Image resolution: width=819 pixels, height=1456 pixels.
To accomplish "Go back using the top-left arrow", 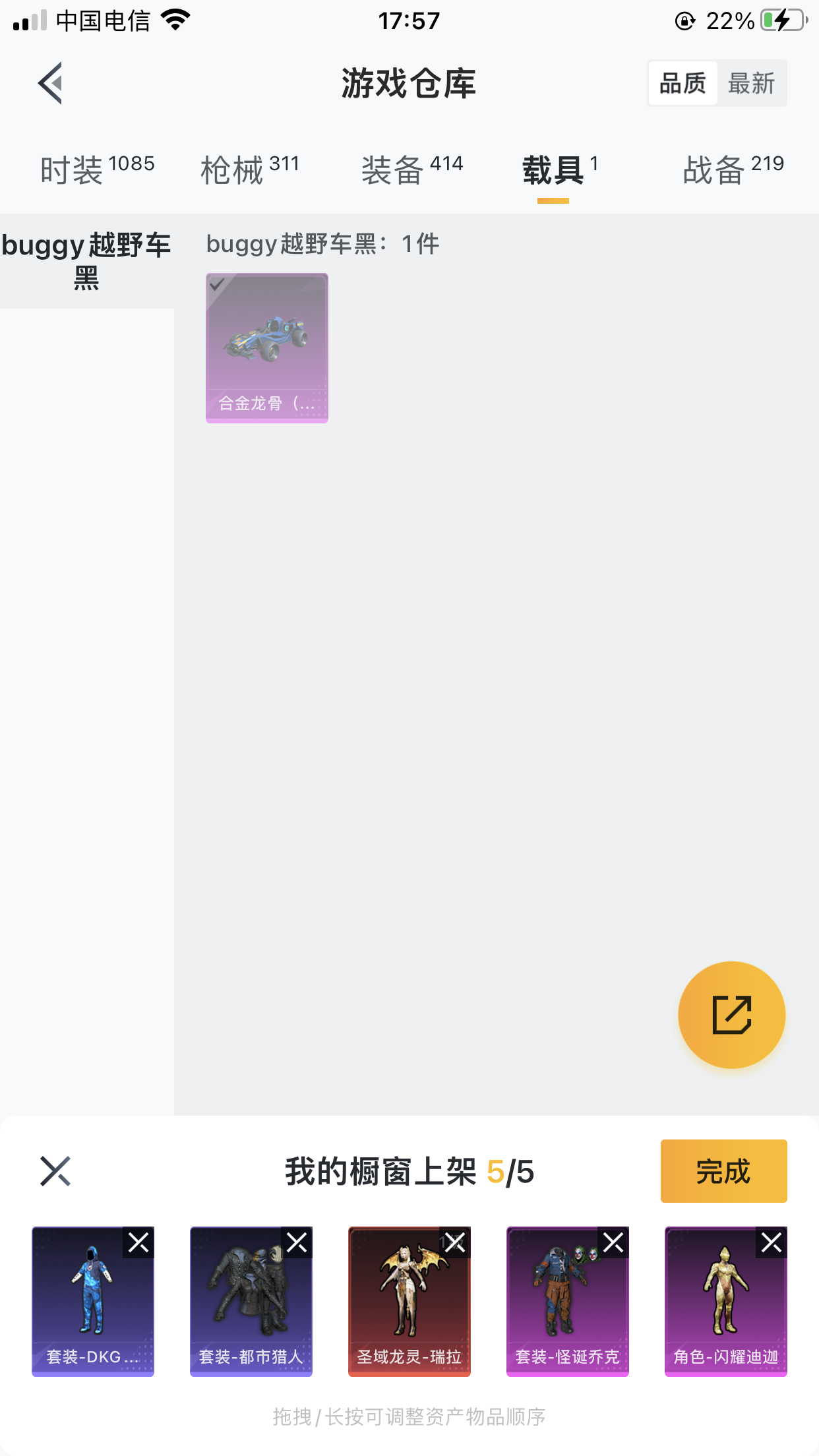I will [51, 83].
